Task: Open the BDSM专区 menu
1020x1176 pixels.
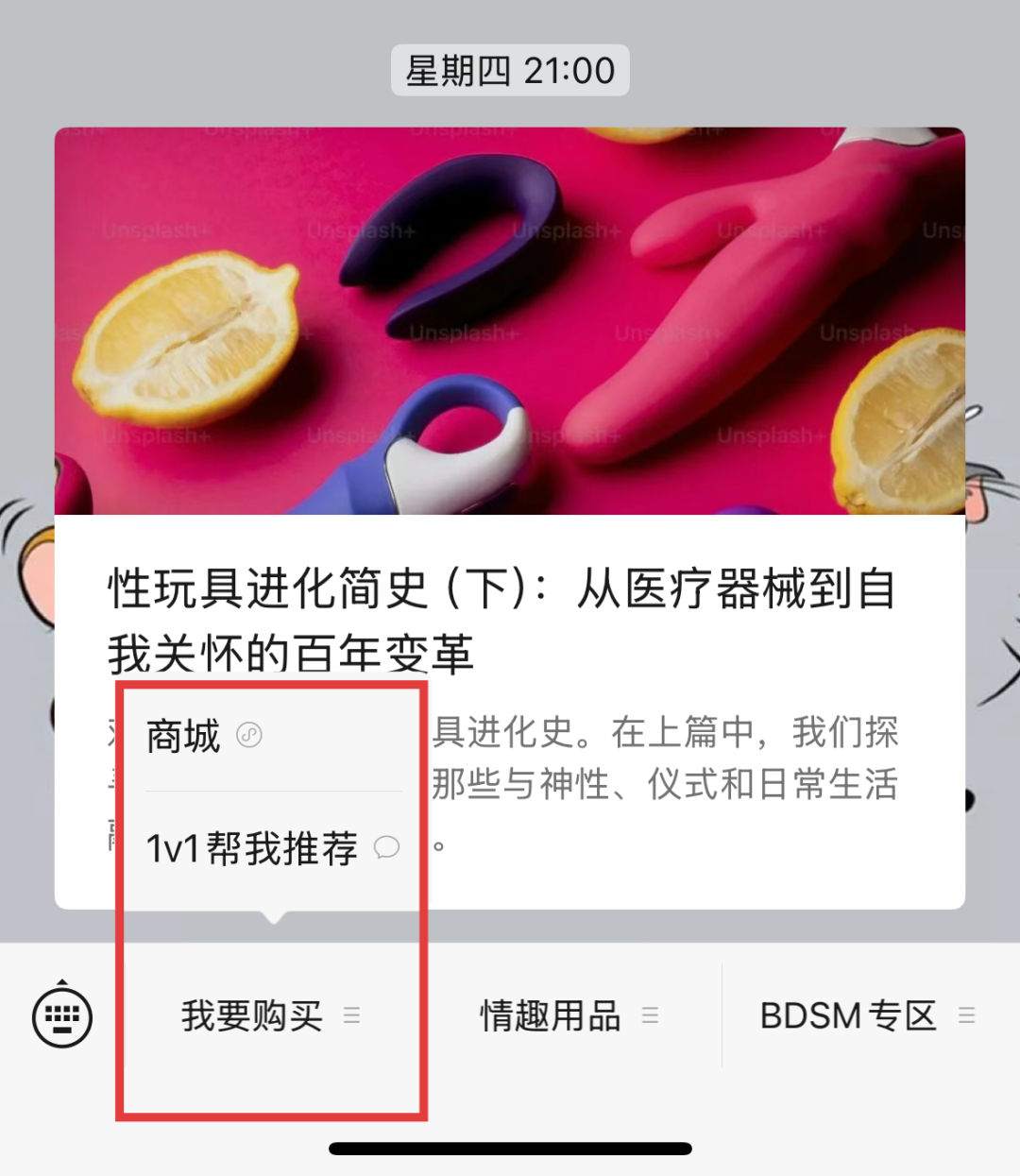Action: pyautogui.click(x=866, y=1016)
